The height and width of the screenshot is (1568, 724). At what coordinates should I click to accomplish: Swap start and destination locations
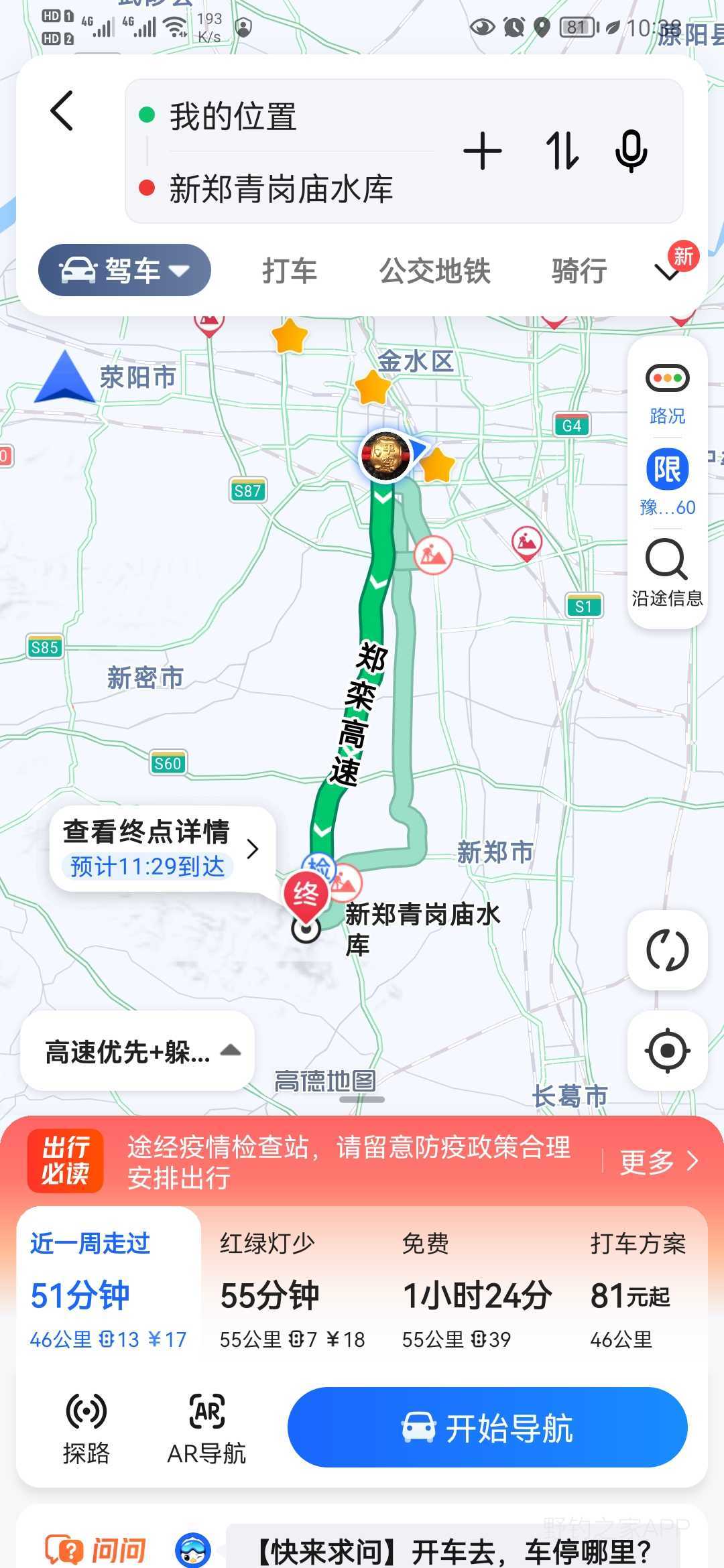point(562,151)
